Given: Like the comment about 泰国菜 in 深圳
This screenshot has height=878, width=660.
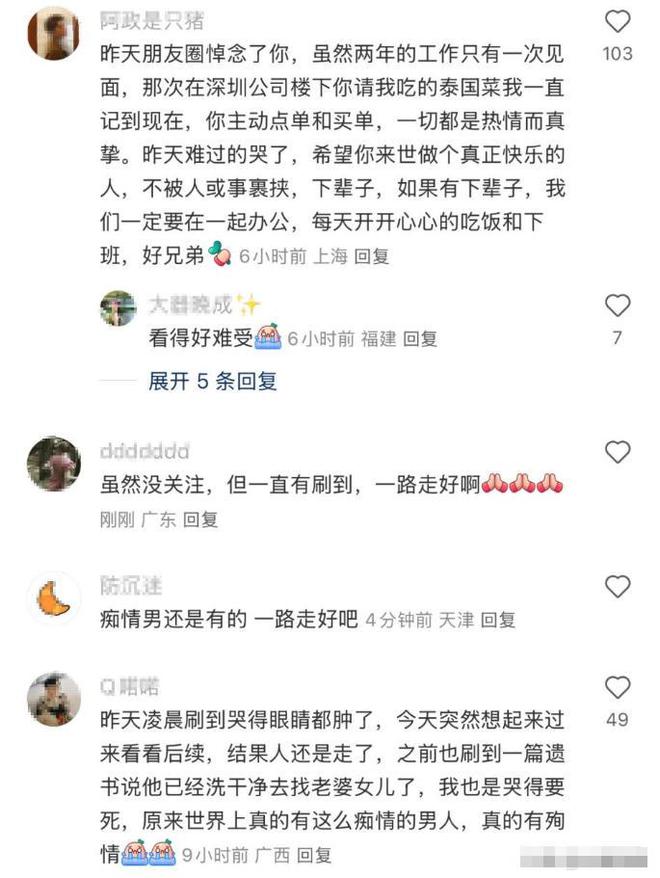Looking at the screenshot, I should click(x=618, y=21).
